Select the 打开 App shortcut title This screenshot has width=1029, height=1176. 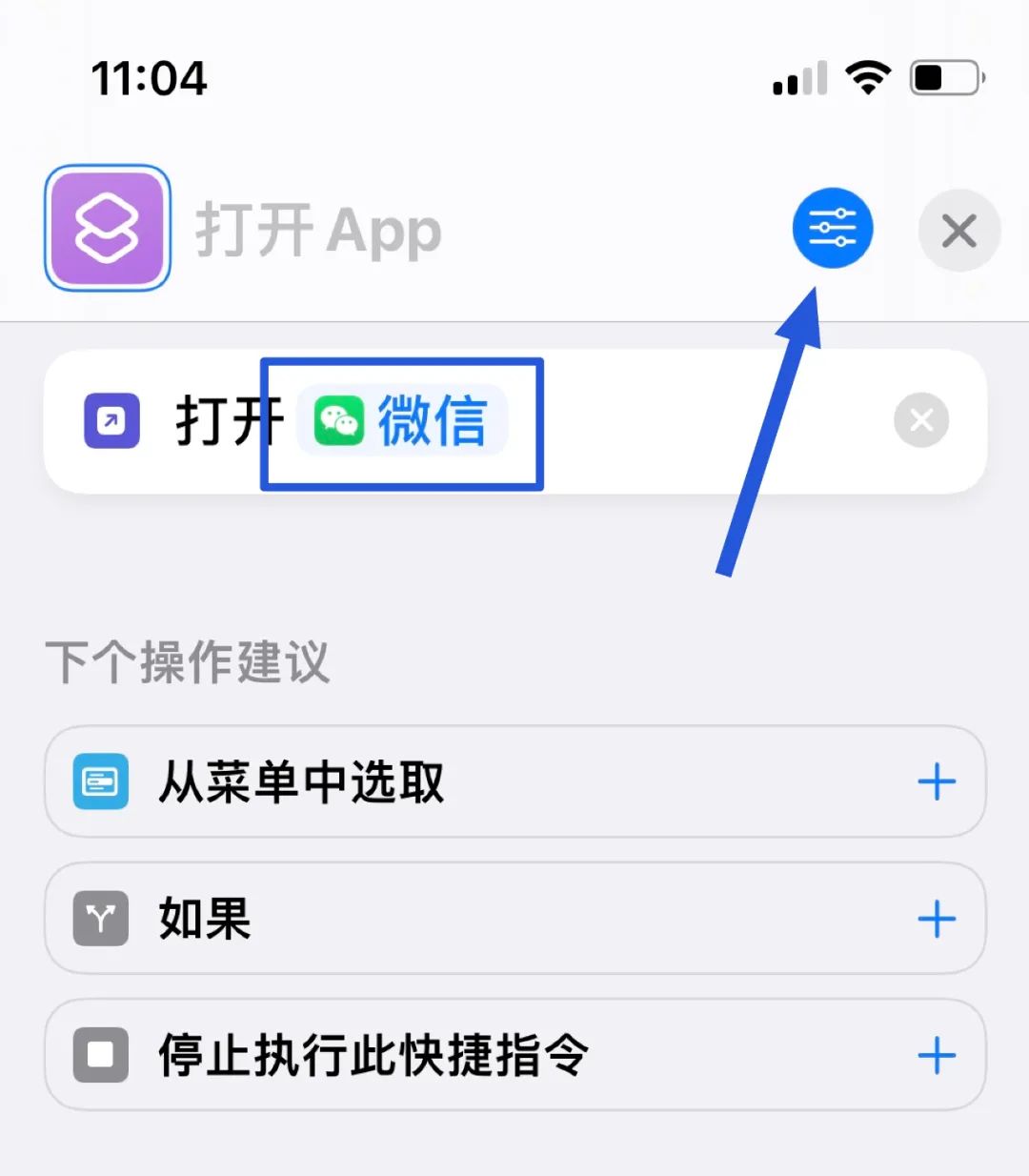point(318,229)
